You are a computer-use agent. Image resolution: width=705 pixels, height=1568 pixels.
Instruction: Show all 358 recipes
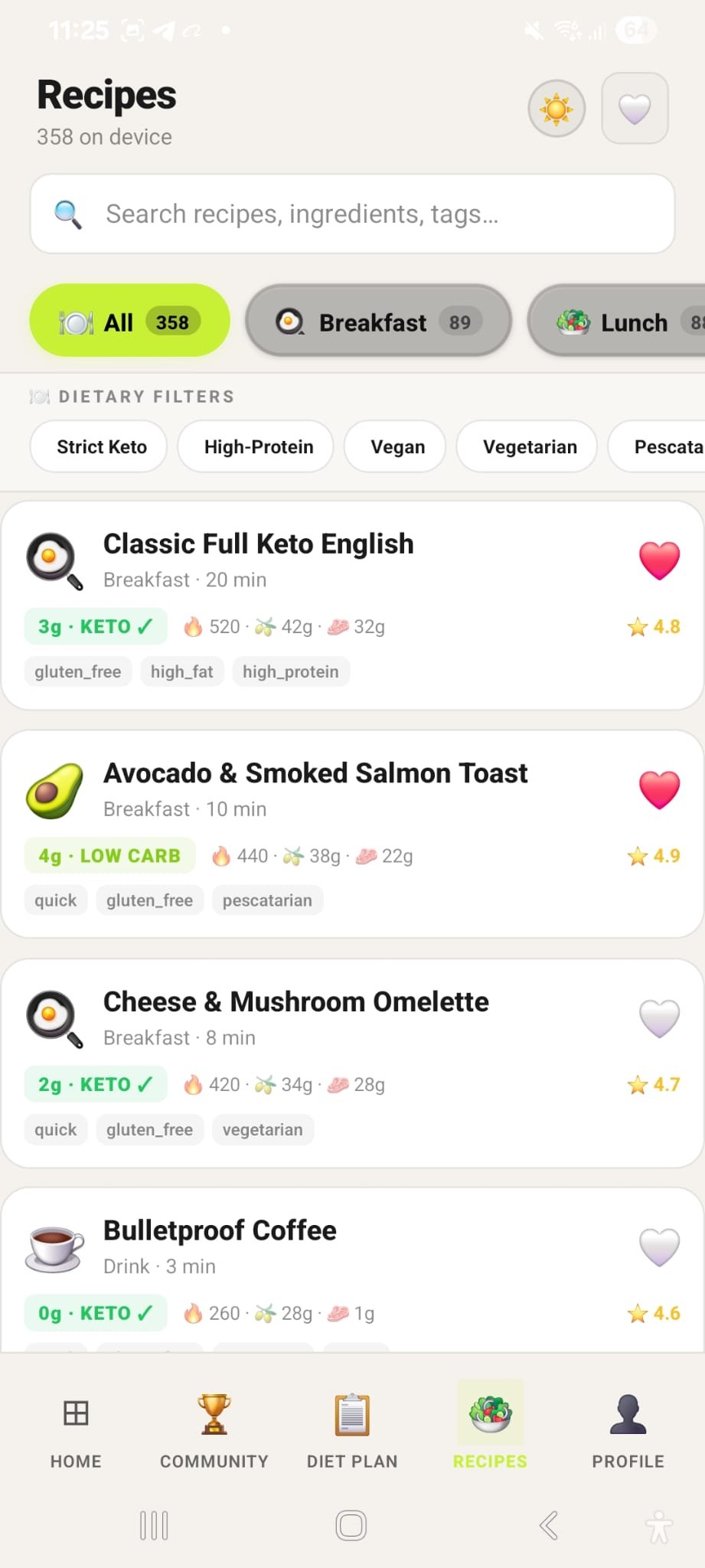click(129, 322)
